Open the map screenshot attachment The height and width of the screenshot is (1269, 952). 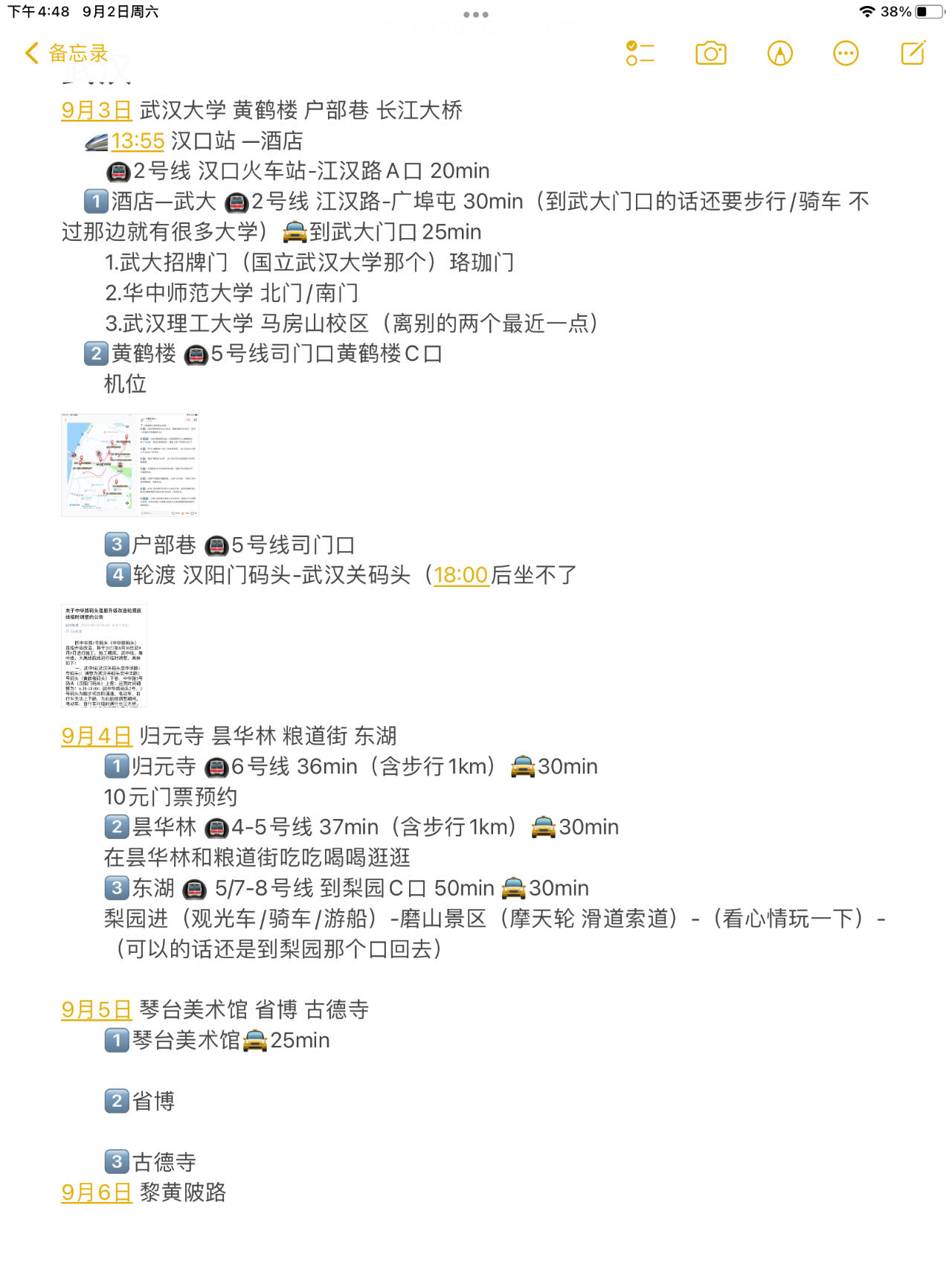[x=130, y=465]
